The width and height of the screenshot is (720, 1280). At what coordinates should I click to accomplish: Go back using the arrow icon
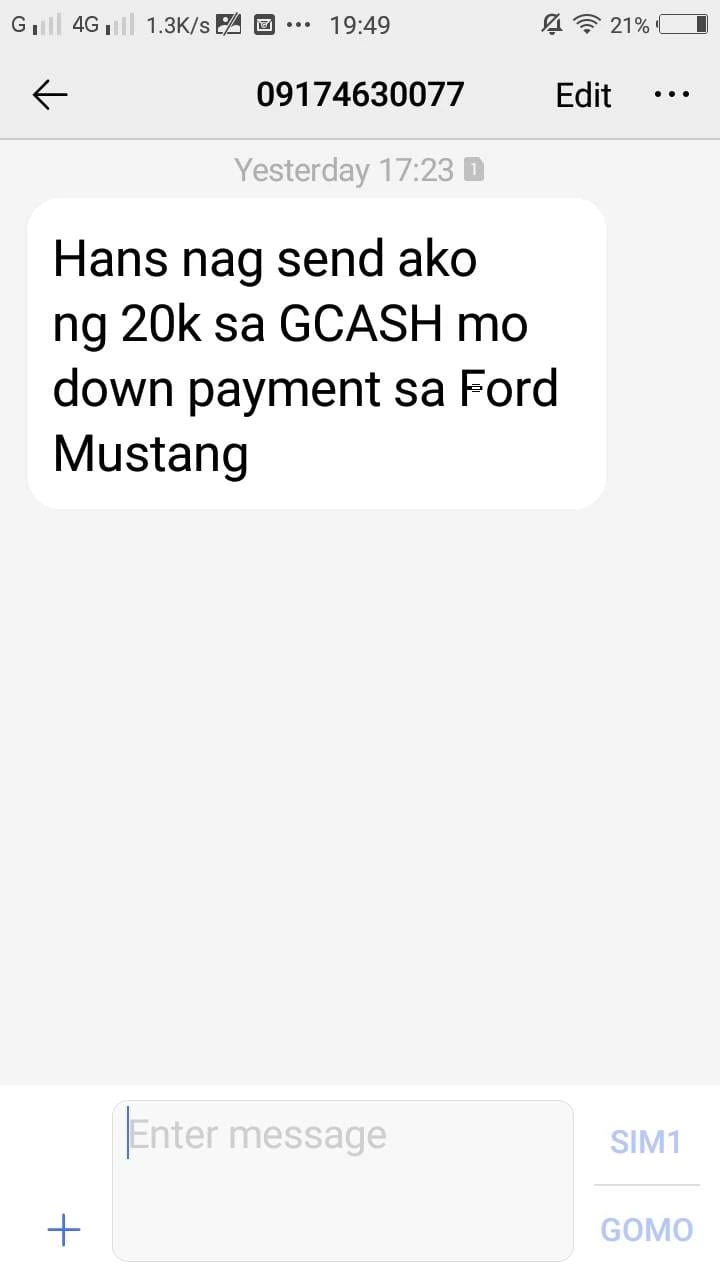(x=49, y=95)
